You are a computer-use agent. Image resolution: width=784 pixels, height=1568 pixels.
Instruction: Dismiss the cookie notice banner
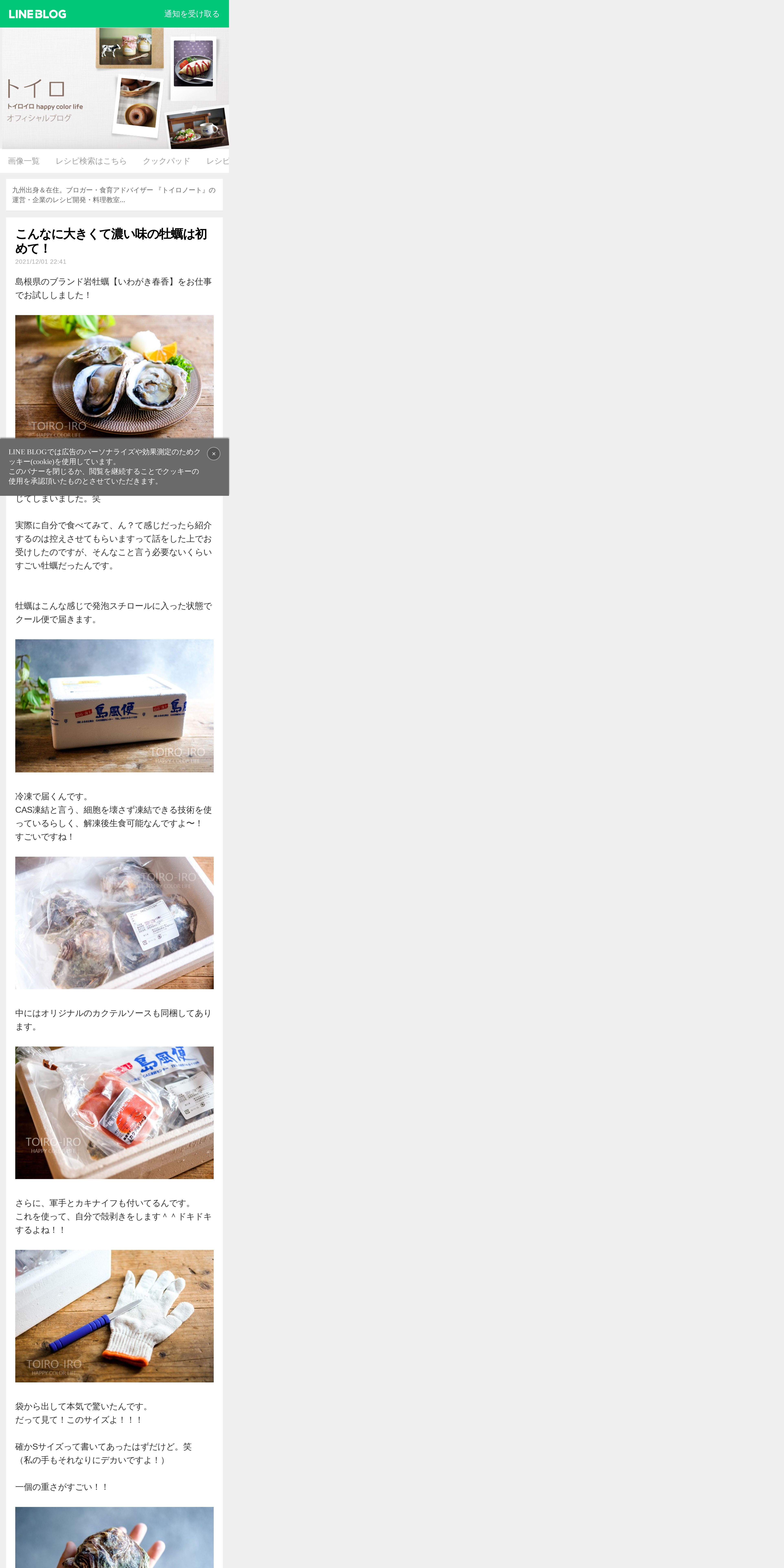[214, 453]
